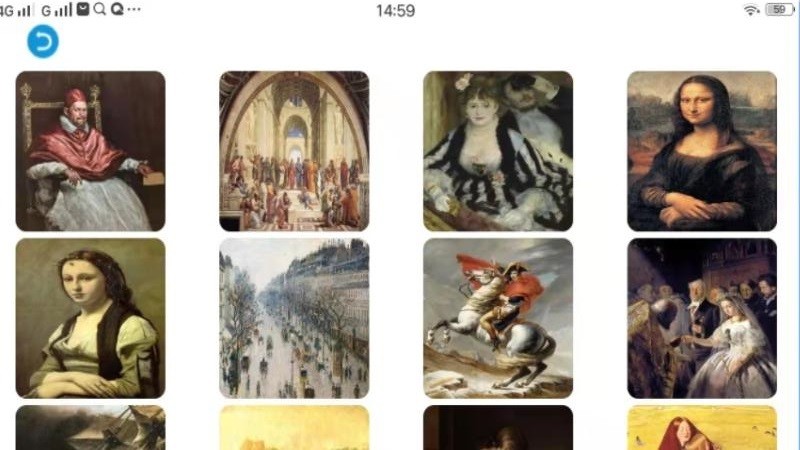Image resolution: width=800 pixels, height=450 pixels.
Task: Select the woman in striped dress painting
Action: point(498,151)
